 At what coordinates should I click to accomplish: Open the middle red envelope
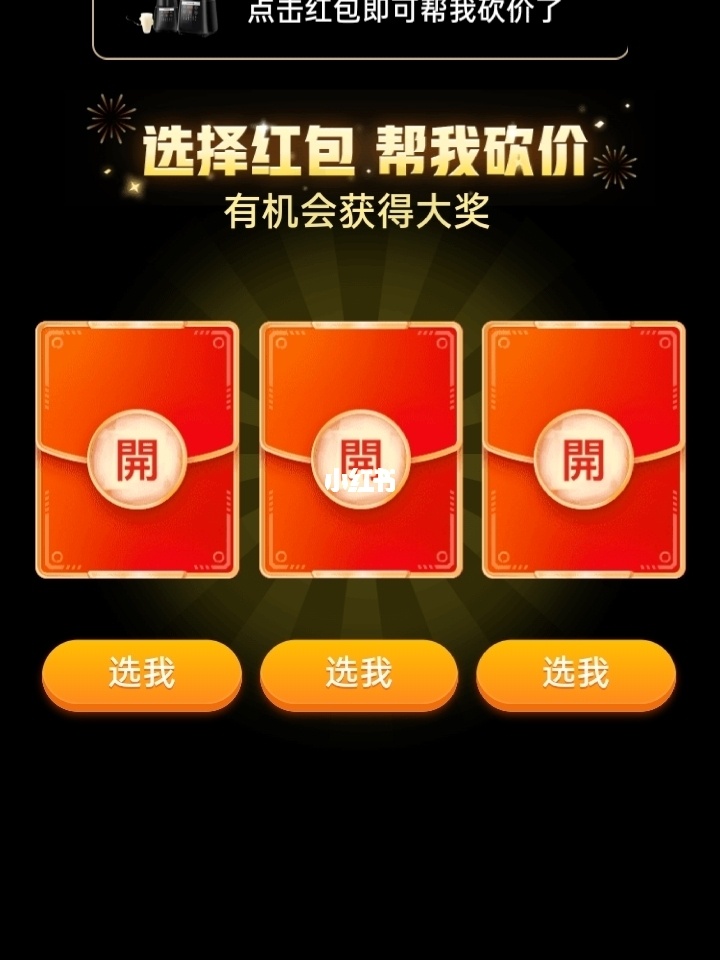point(360,458)
